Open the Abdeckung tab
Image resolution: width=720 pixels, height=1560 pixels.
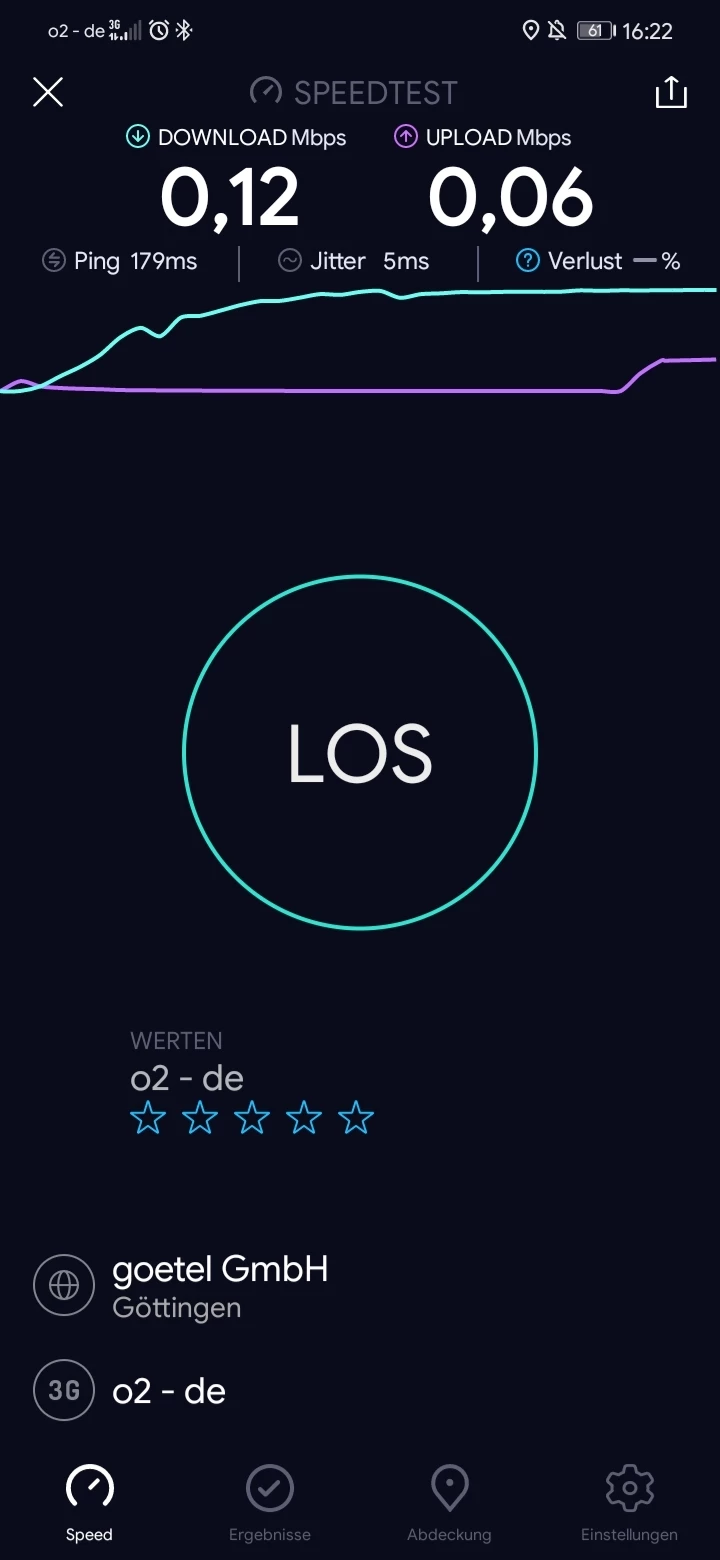pyautogui.click(x=449, y=1502)
